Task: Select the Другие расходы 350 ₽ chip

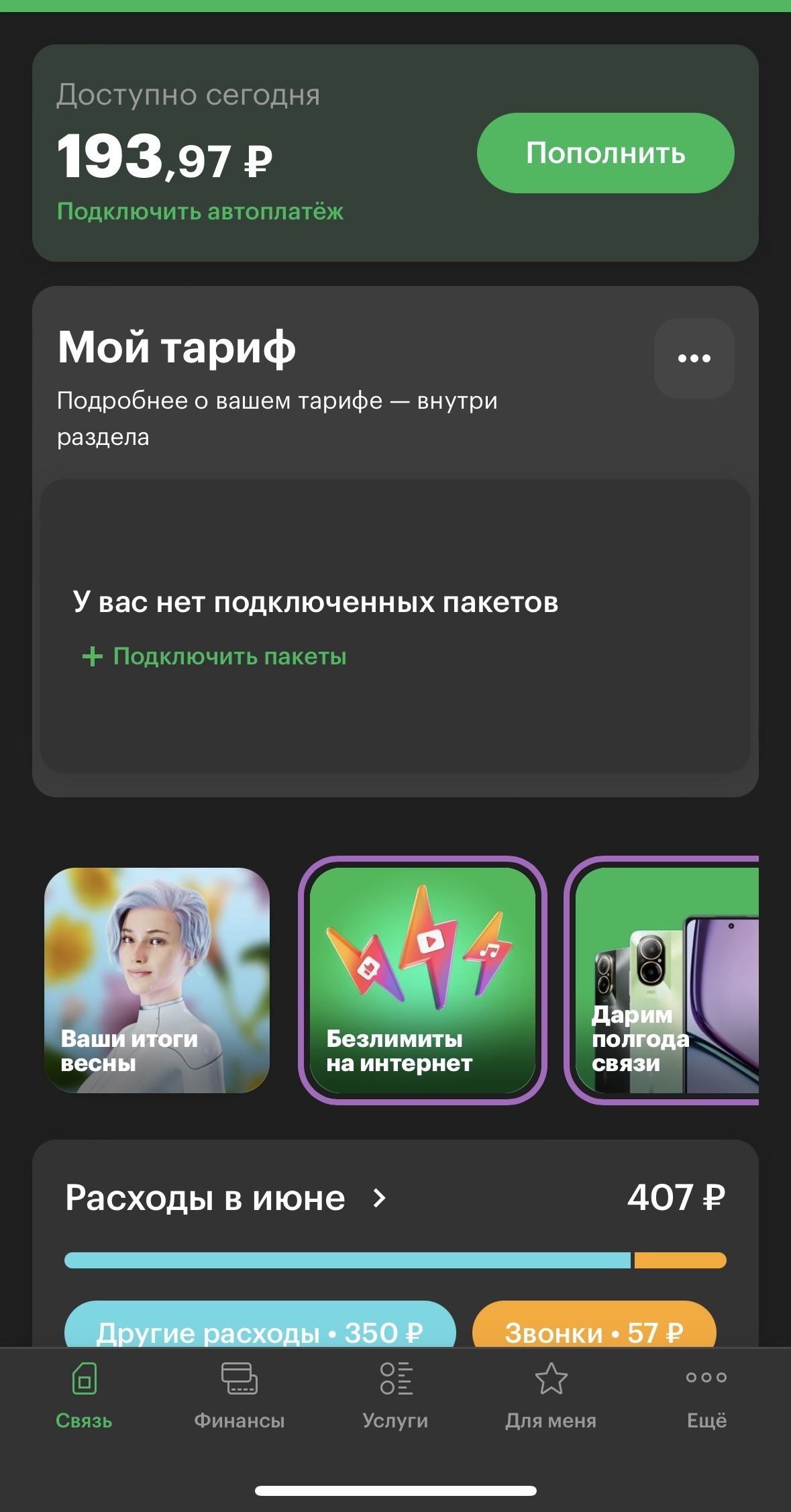Action: 260,1325
